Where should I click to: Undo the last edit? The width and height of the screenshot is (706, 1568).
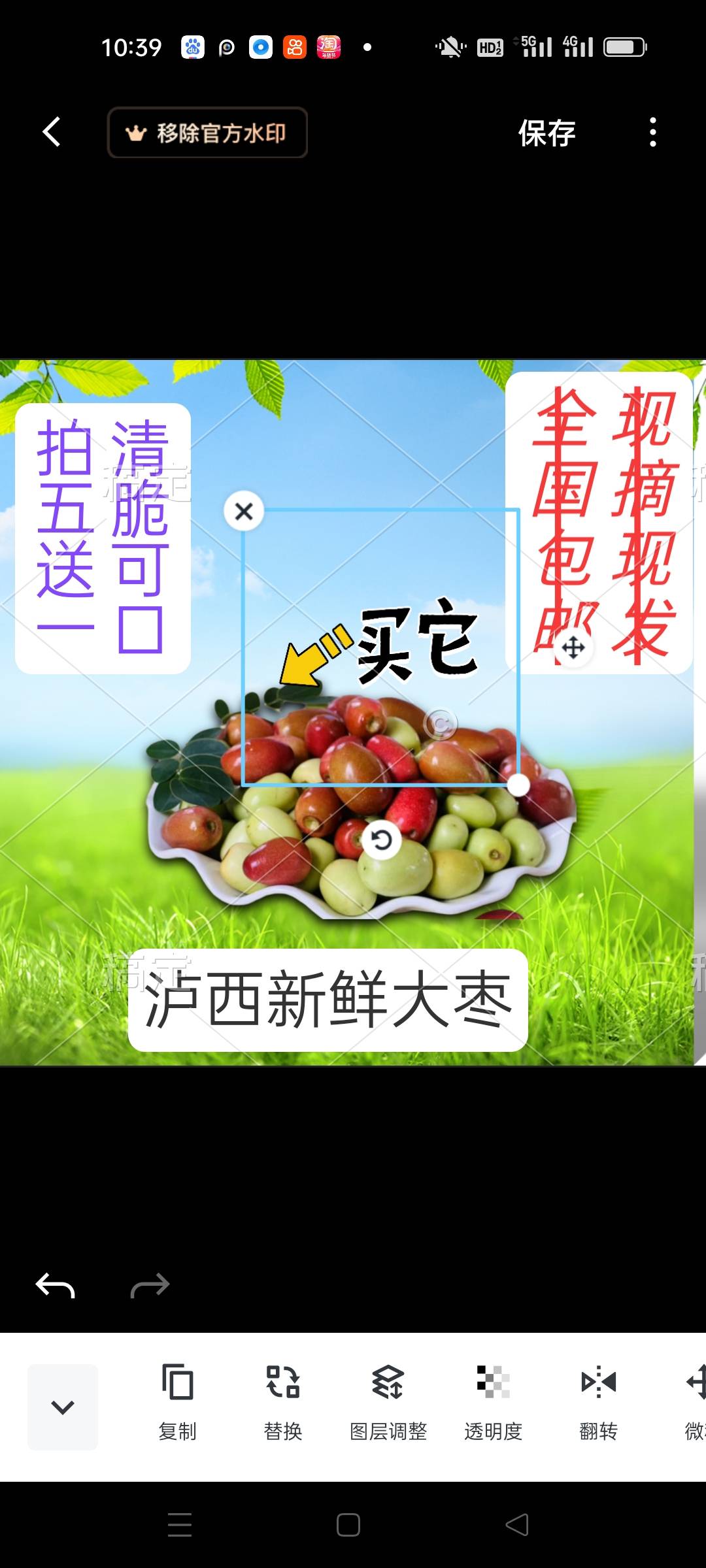56,1286
